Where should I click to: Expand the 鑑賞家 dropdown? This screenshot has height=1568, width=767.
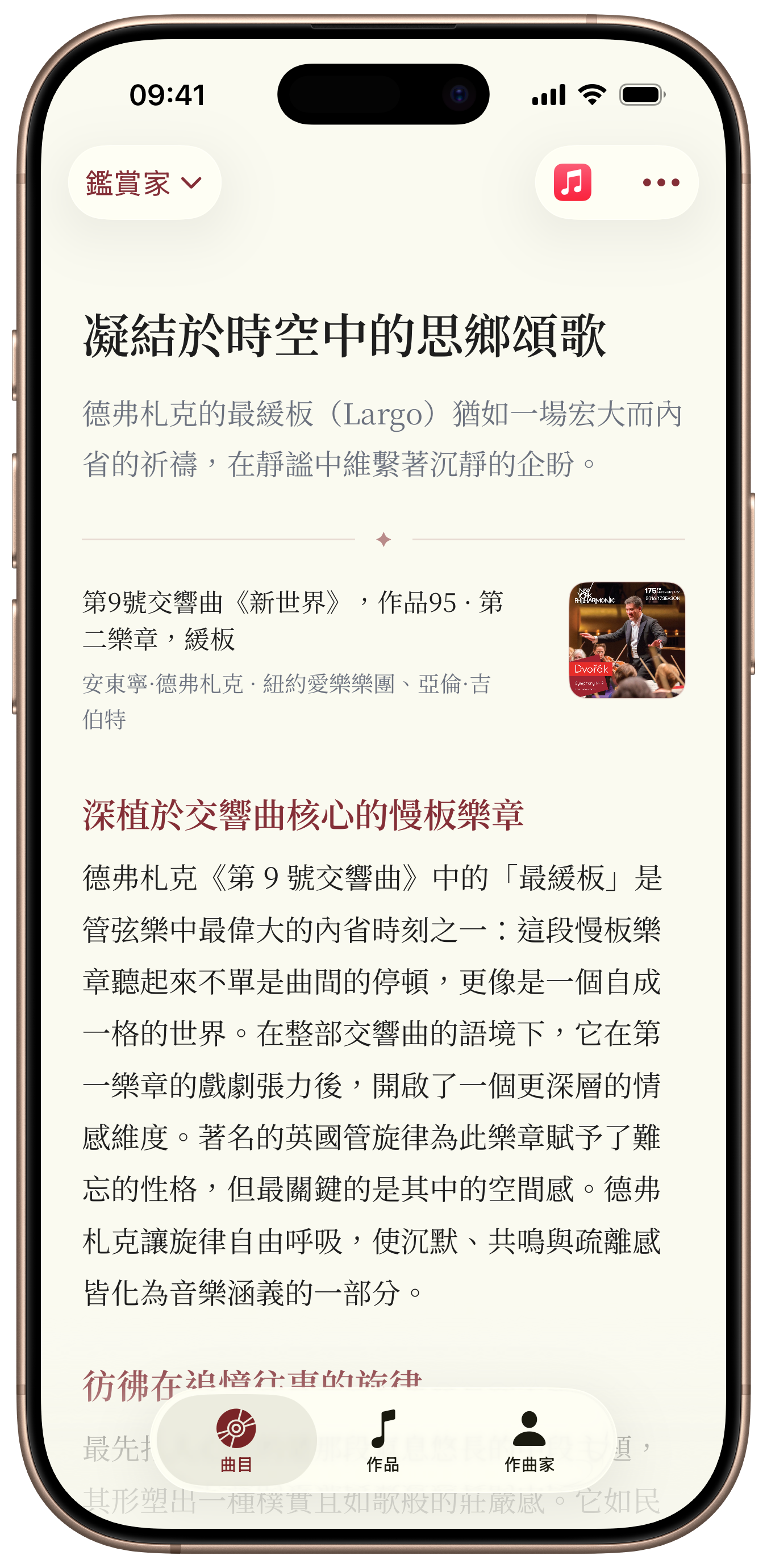pos(144,182)
